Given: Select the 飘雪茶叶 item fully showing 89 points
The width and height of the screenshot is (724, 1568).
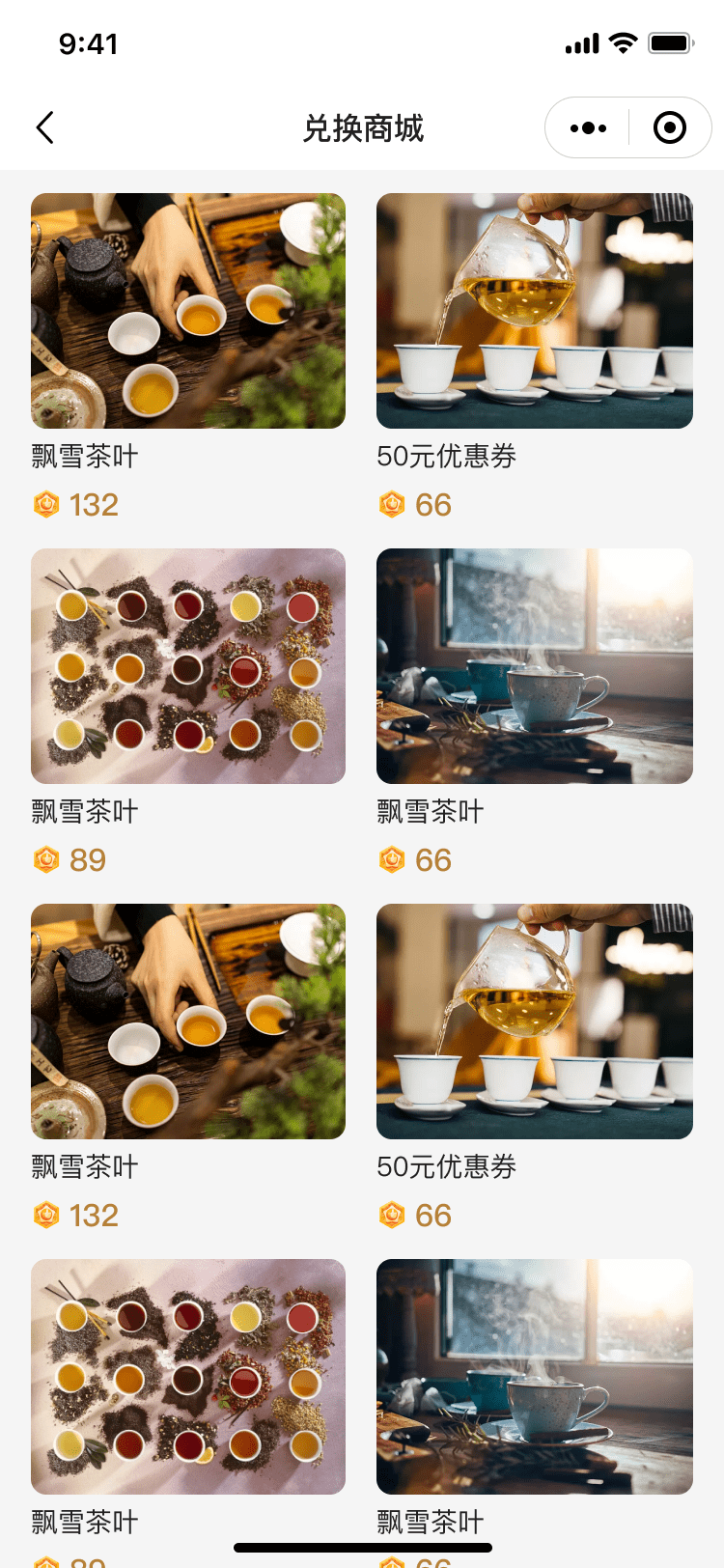Looking at the screenshot, I should (x=188, y=667).
